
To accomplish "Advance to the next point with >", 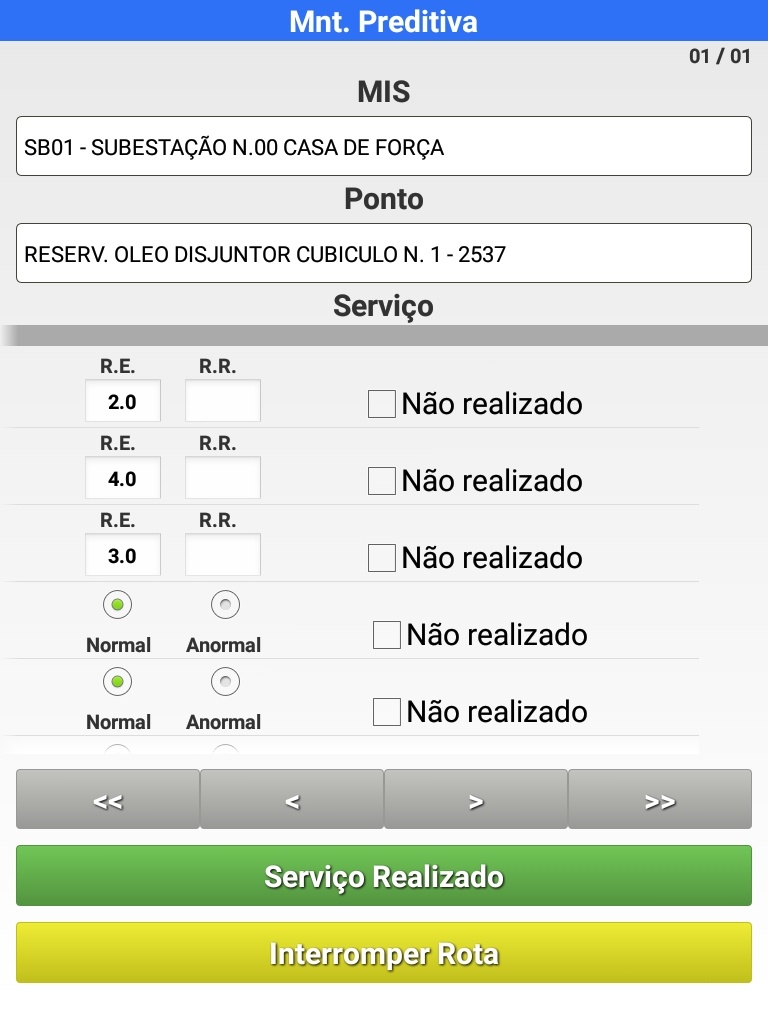I will click(476, 800).
